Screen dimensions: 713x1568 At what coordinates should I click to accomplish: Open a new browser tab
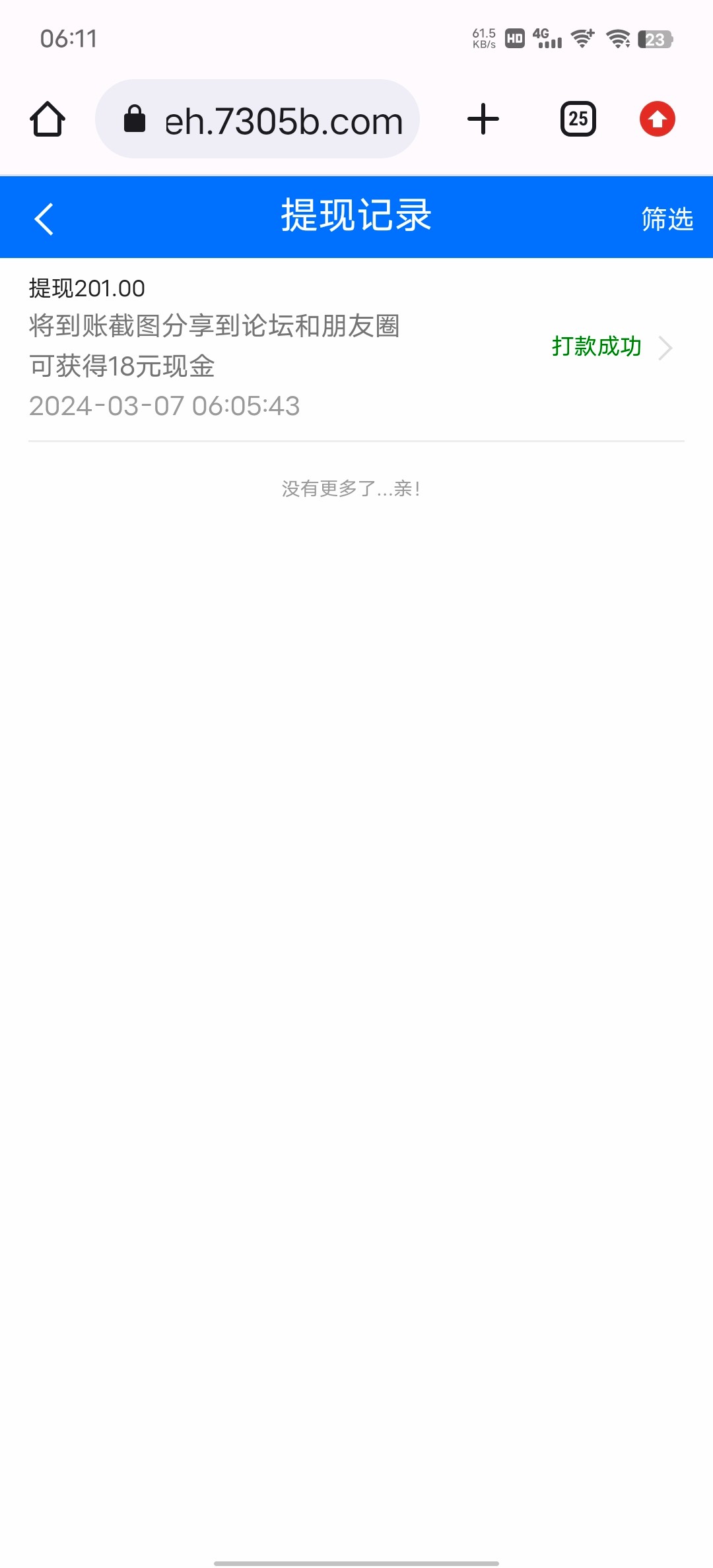point(484,119)
